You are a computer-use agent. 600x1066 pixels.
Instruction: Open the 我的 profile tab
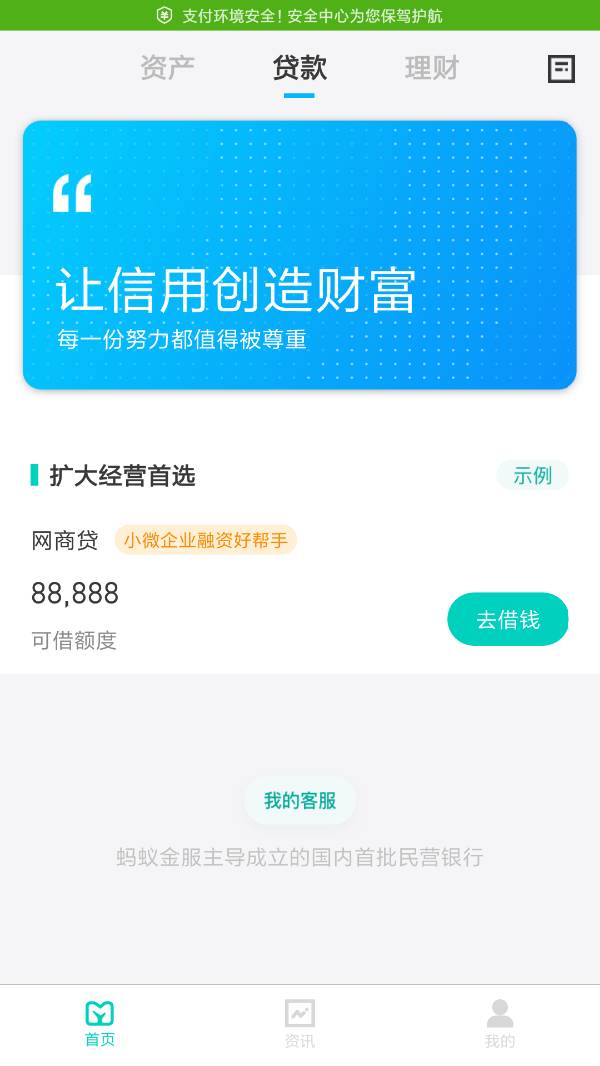pos(499,1023)
